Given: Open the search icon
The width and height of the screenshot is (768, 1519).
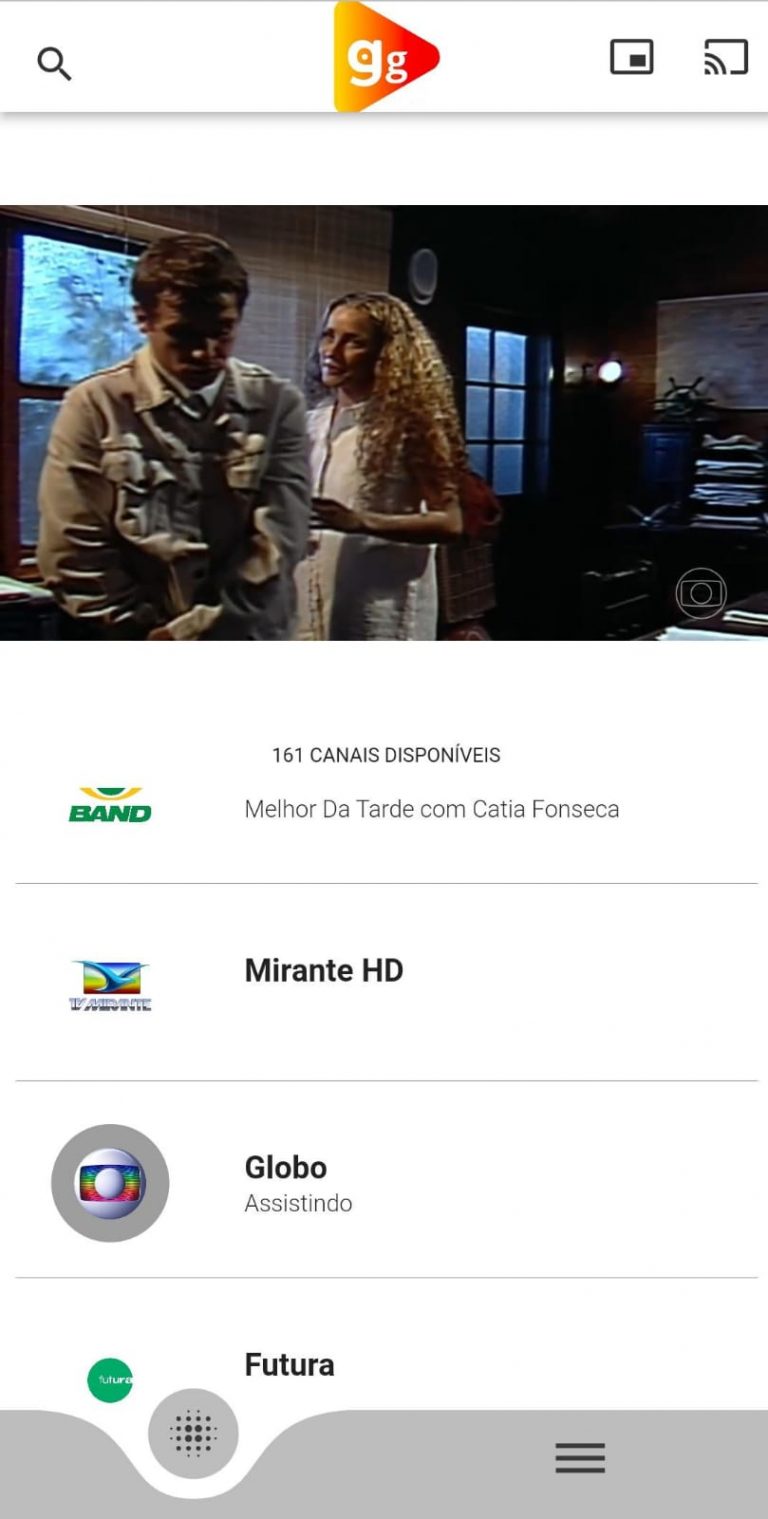Looking at the screenshot, I should click(x=54, y=64).
